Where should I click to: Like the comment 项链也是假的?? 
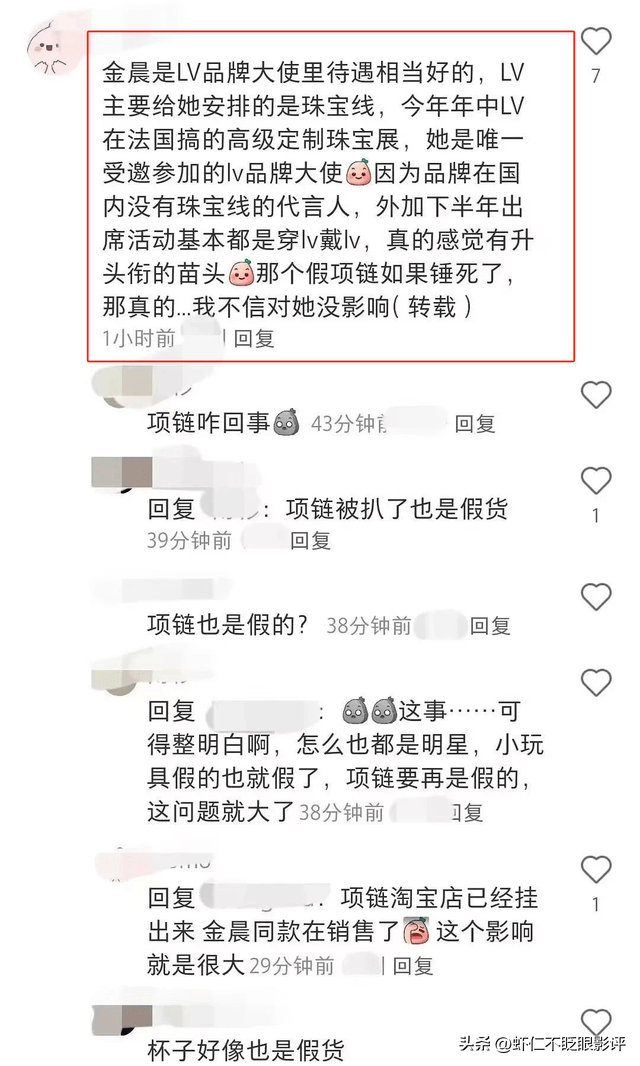pos(596,598)
